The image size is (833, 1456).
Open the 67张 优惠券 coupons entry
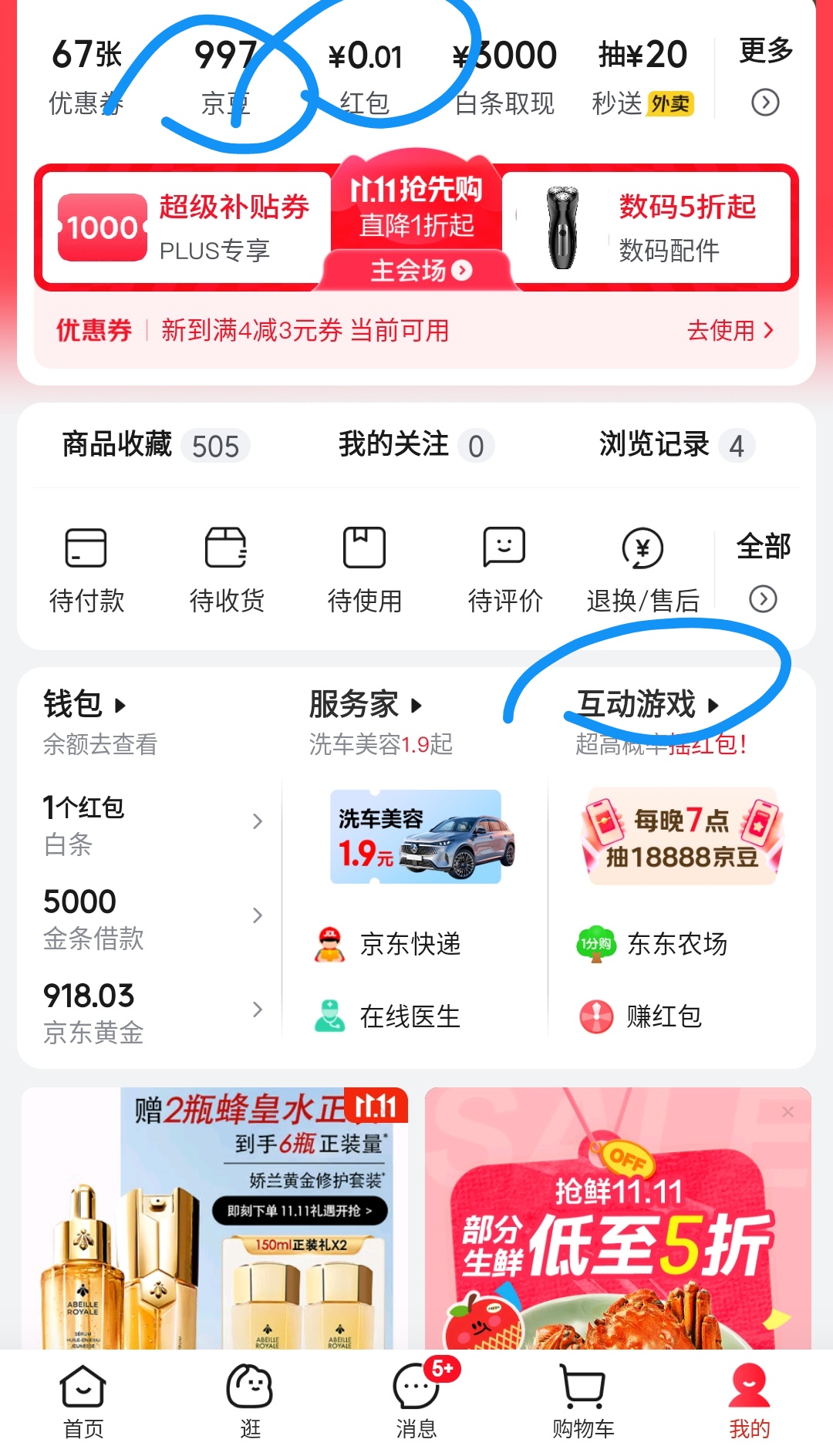point(85,77)
